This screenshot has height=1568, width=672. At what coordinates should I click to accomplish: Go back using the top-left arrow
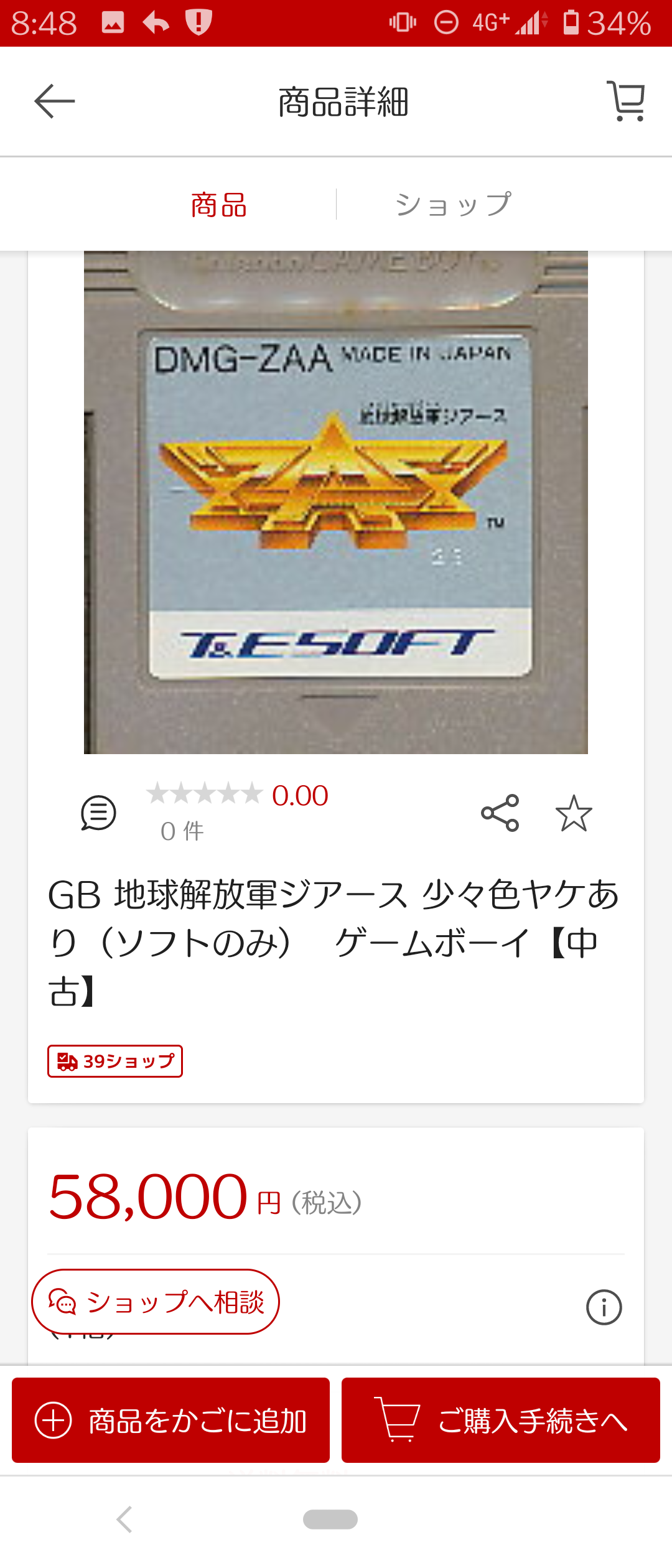55,101
